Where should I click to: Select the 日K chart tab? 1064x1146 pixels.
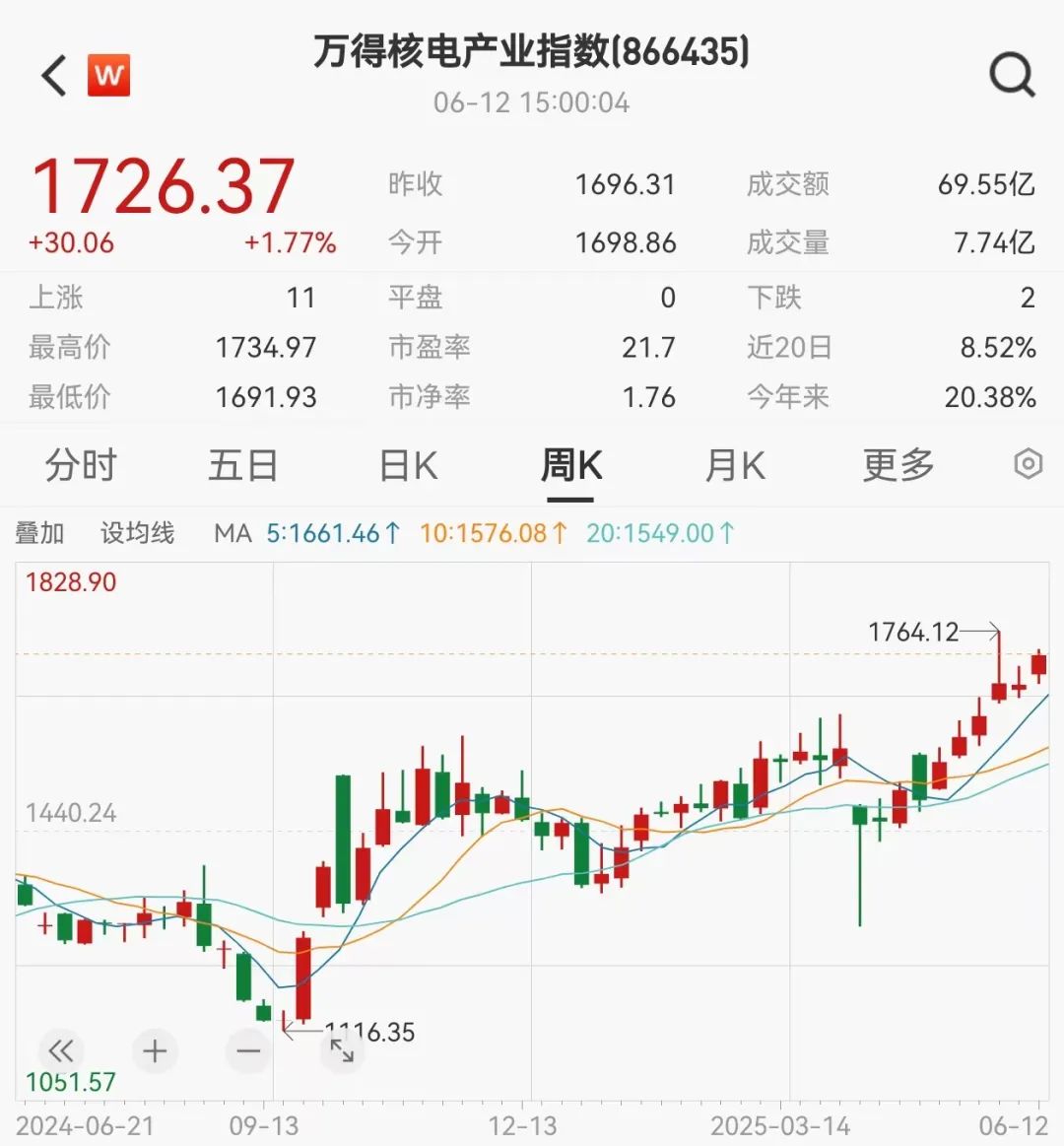click(x=408, y=465)
